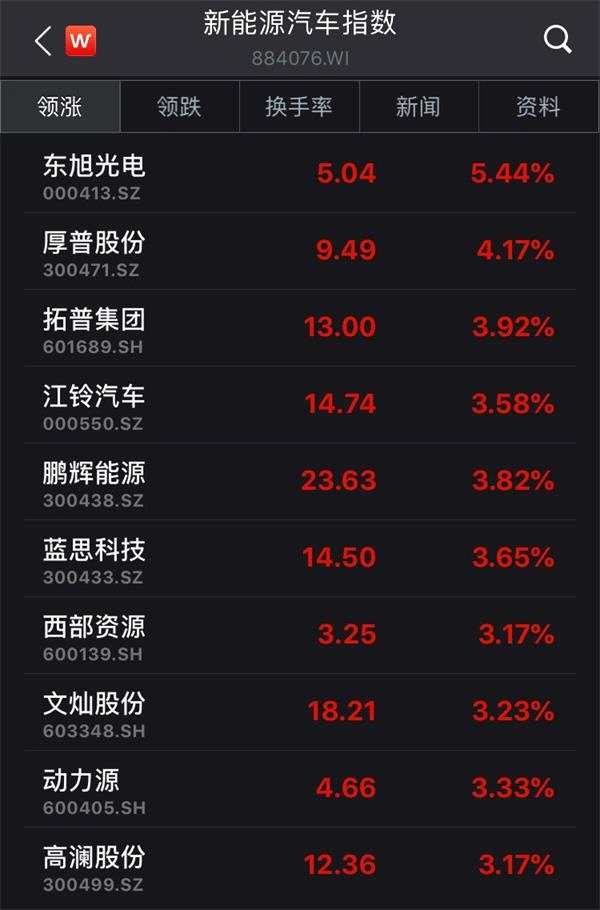View 拓普集团 stock page
600x910 pixels.
click(x=300, y=328)
